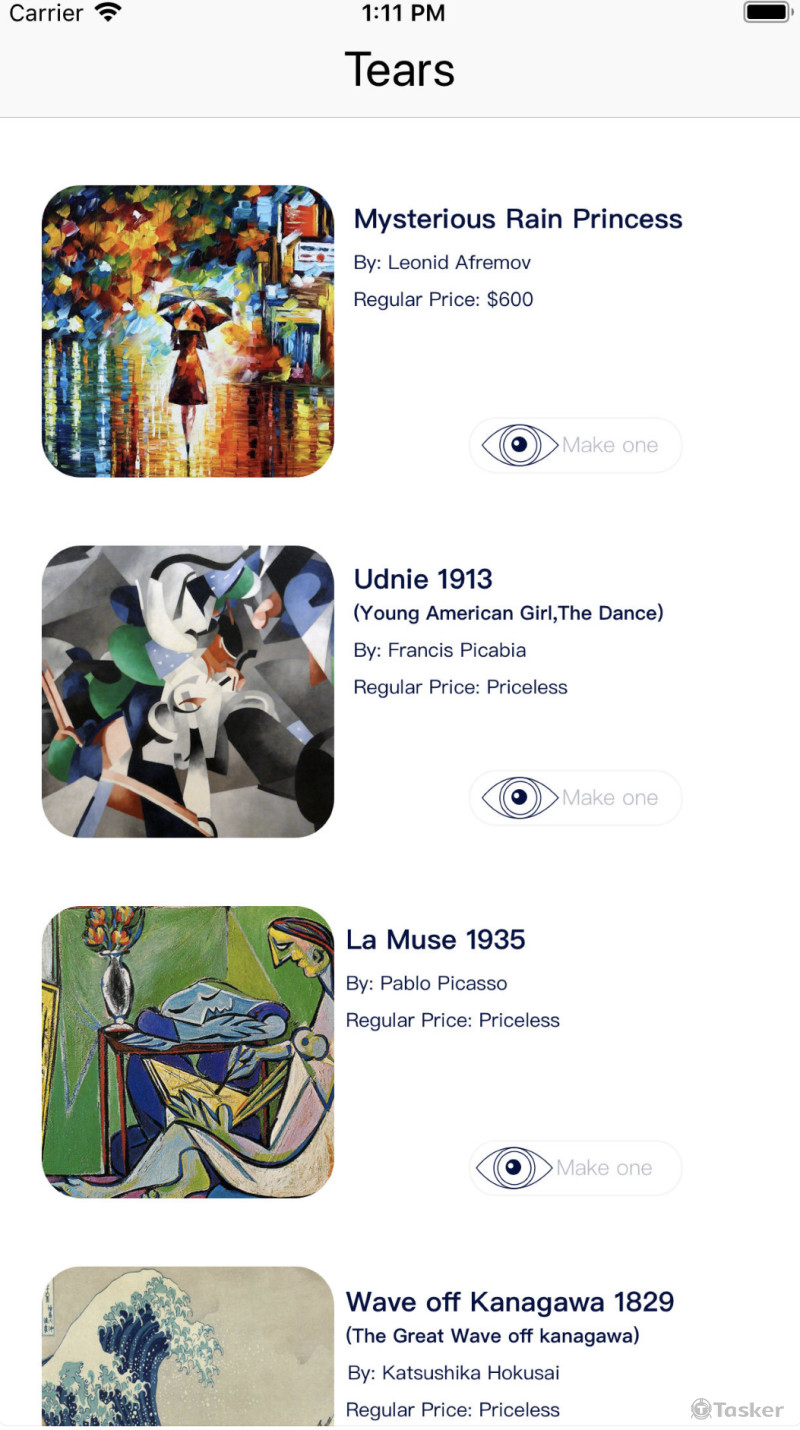Open the Mysterious Rain Princess painting
The width and height of the screenshot is (800, 1430).
coord(188,331)
